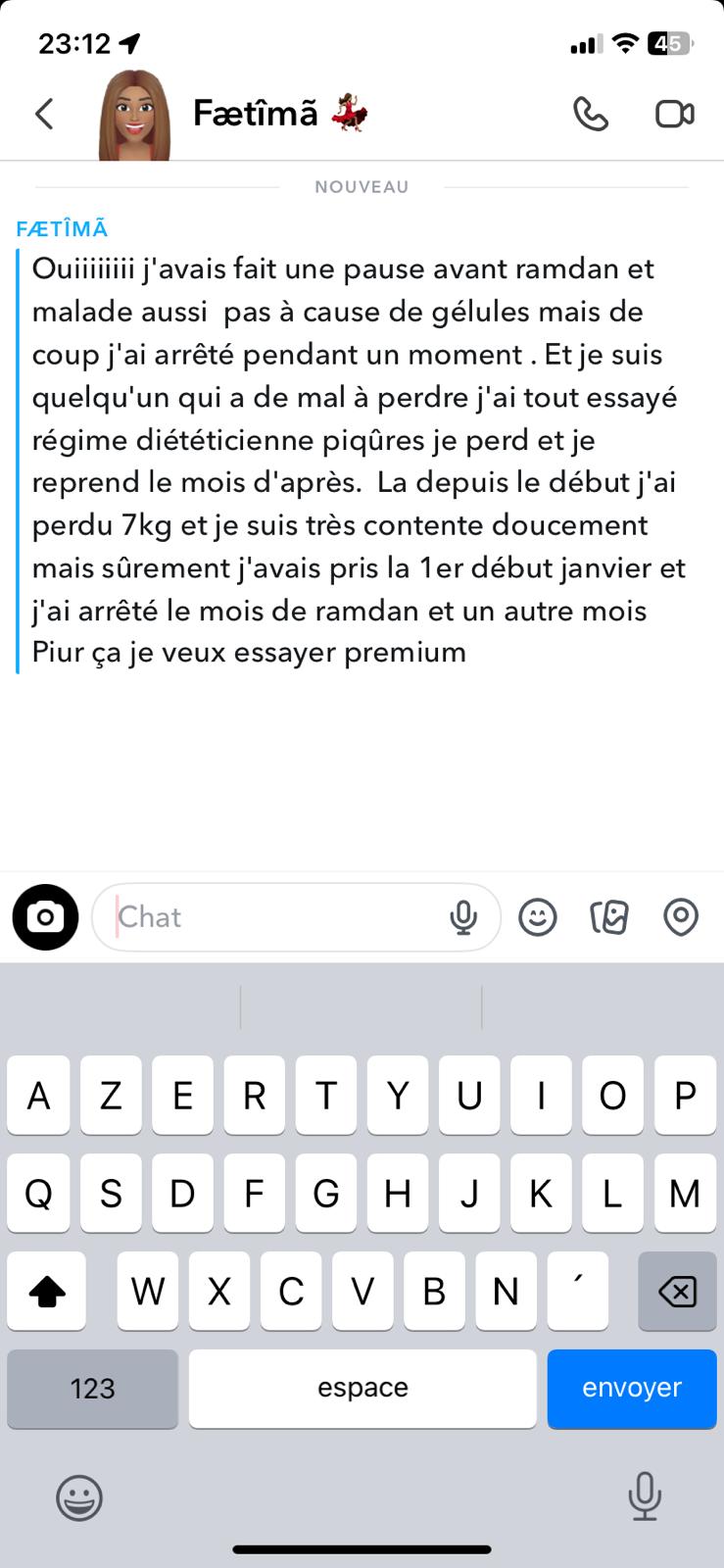Go back from Fætîmã's chat
The width and height of the screenshot is (724, 1568).
coord(44,114)
